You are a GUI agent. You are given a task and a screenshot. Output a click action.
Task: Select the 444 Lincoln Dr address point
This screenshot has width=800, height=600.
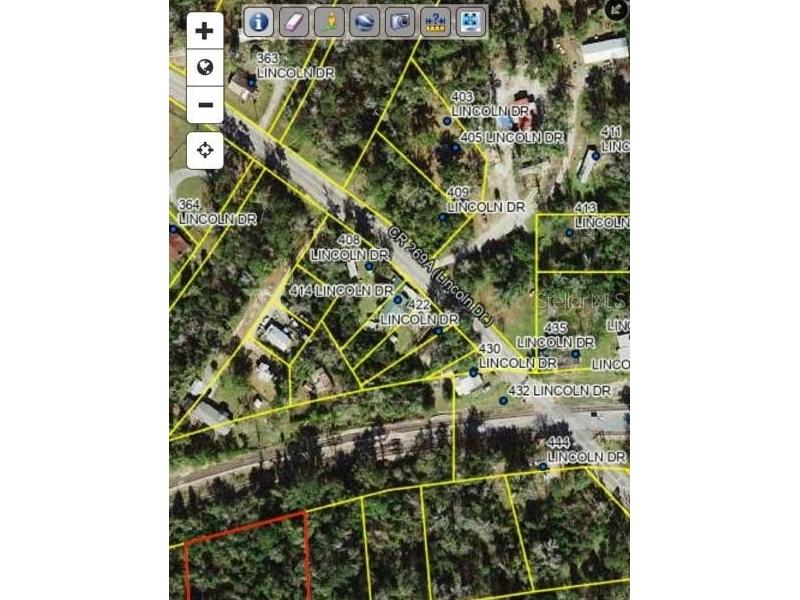click(x=543, y=466)
